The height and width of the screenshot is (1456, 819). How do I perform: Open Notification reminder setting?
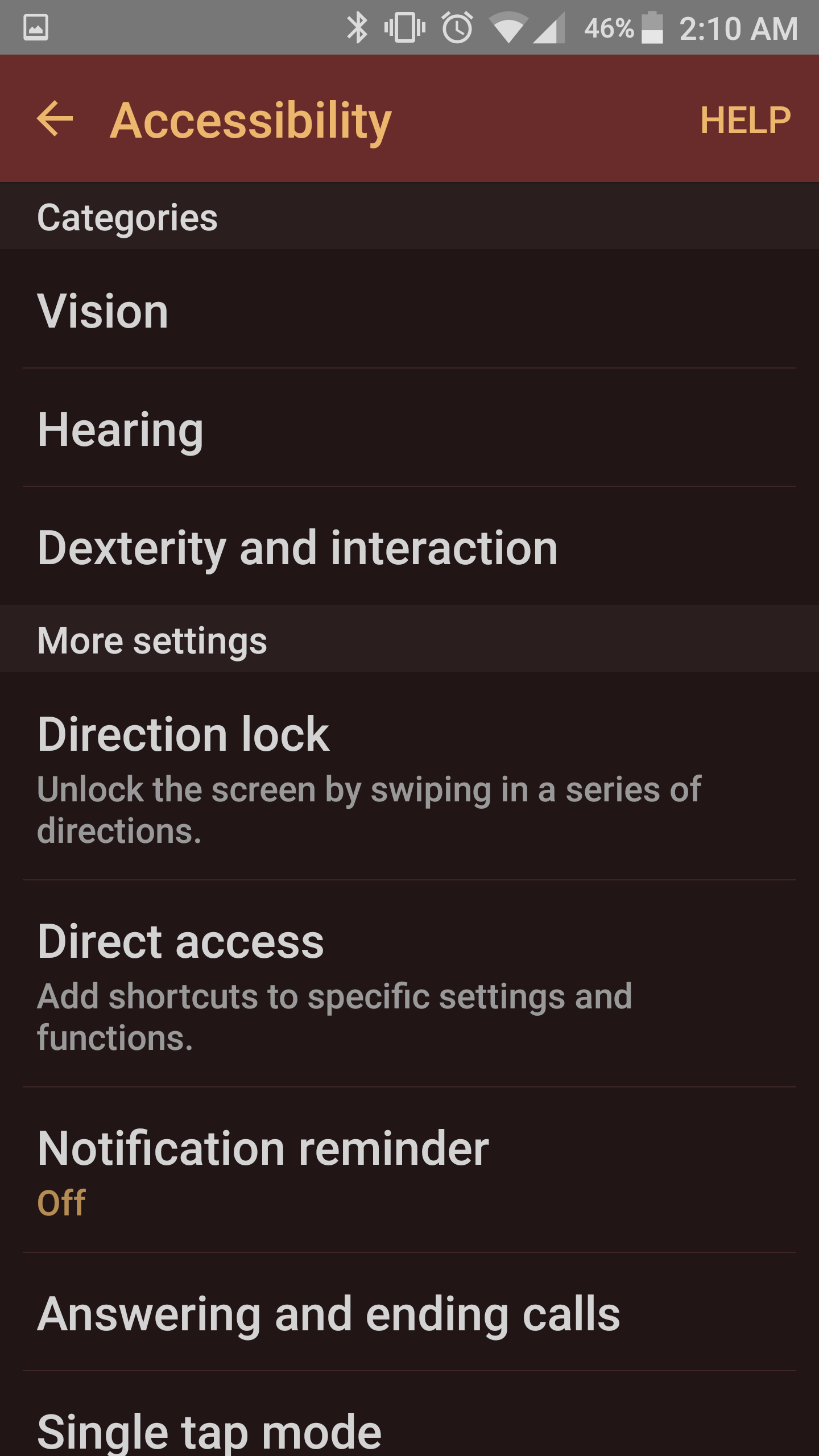click(x=409, y=1170)
